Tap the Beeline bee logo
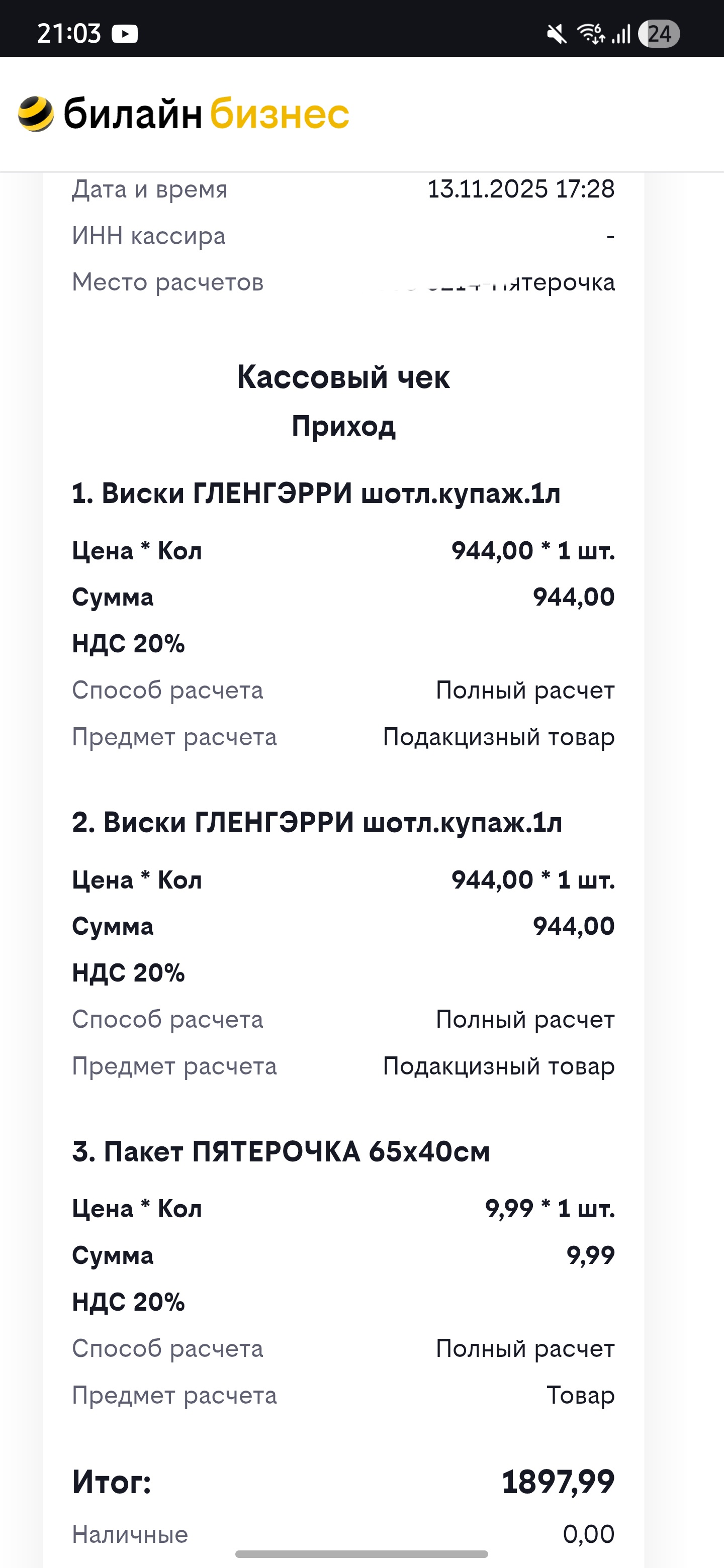The image size is (724, 1568). (x=35, y=116)
